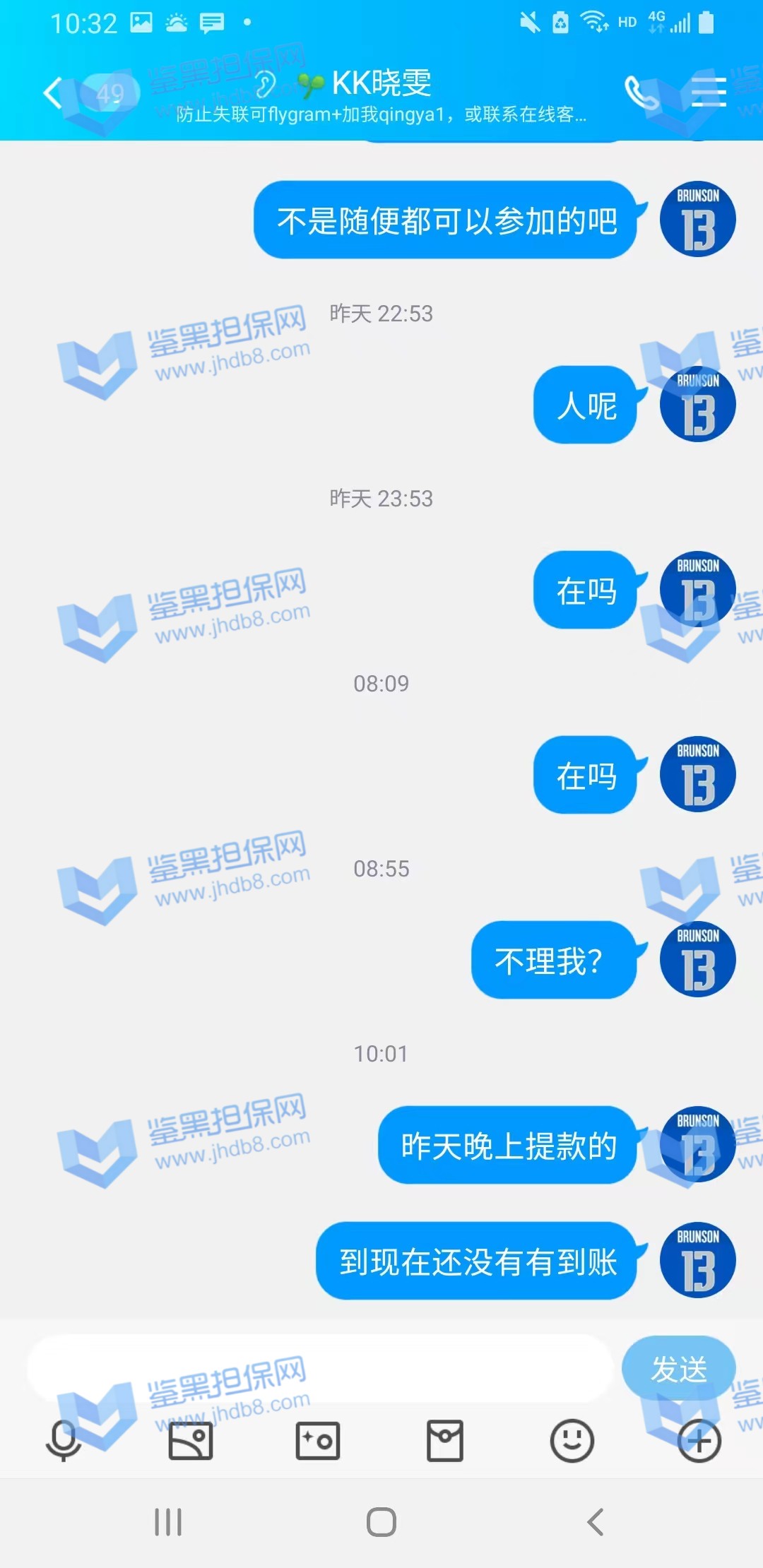
Task: Tap the message input field
Action: point(318,1368)
